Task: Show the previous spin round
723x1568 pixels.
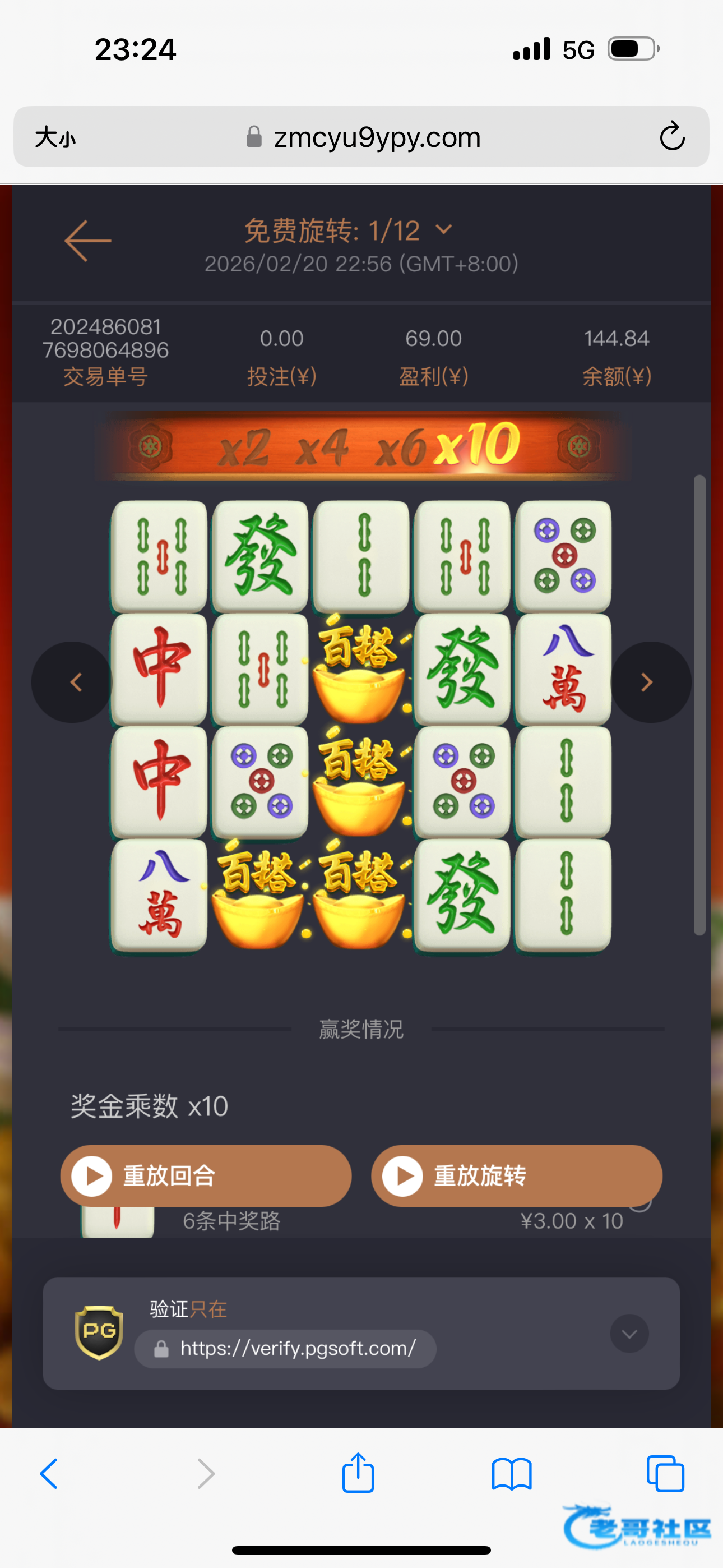Action: 73,682
